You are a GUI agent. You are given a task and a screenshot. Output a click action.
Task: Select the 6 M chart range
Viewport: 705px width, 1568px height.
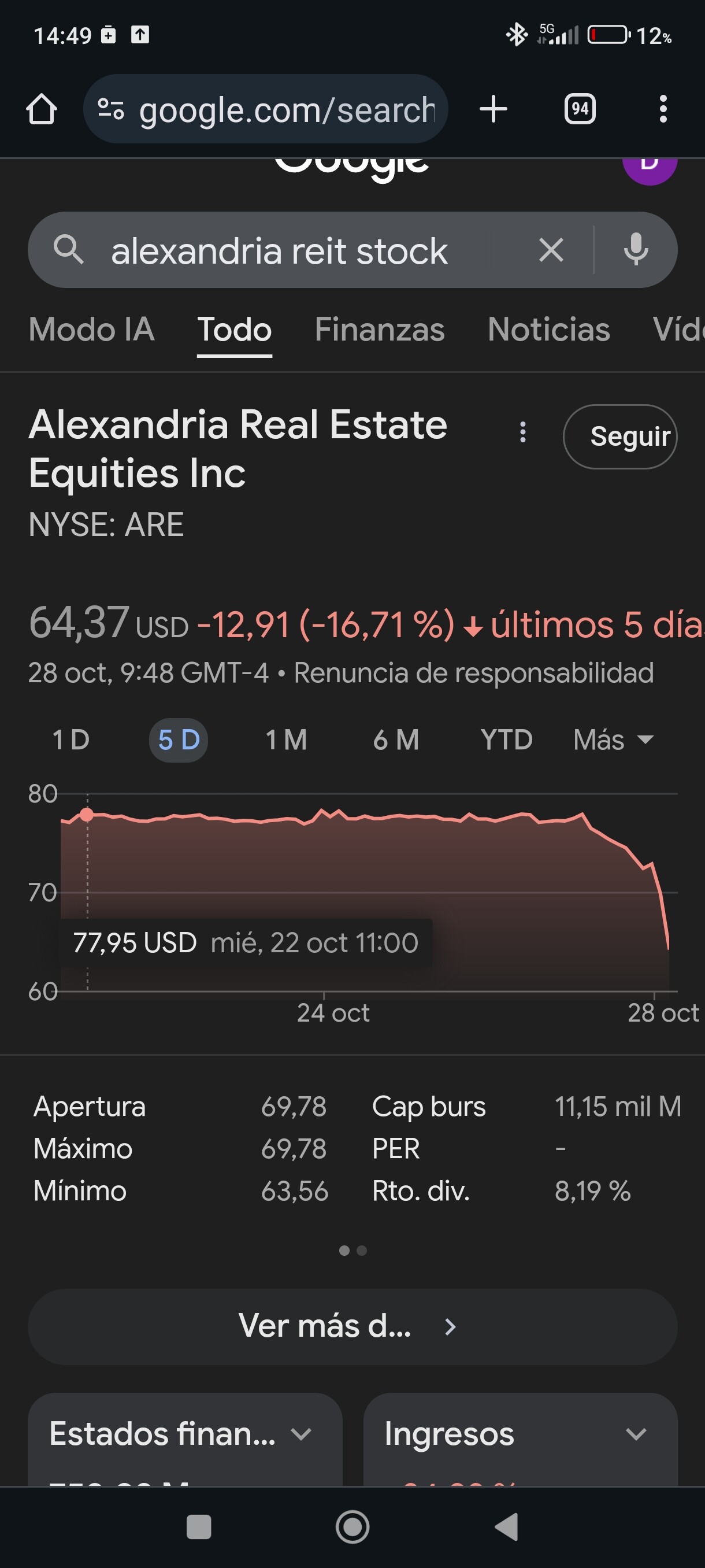point(395,740)
